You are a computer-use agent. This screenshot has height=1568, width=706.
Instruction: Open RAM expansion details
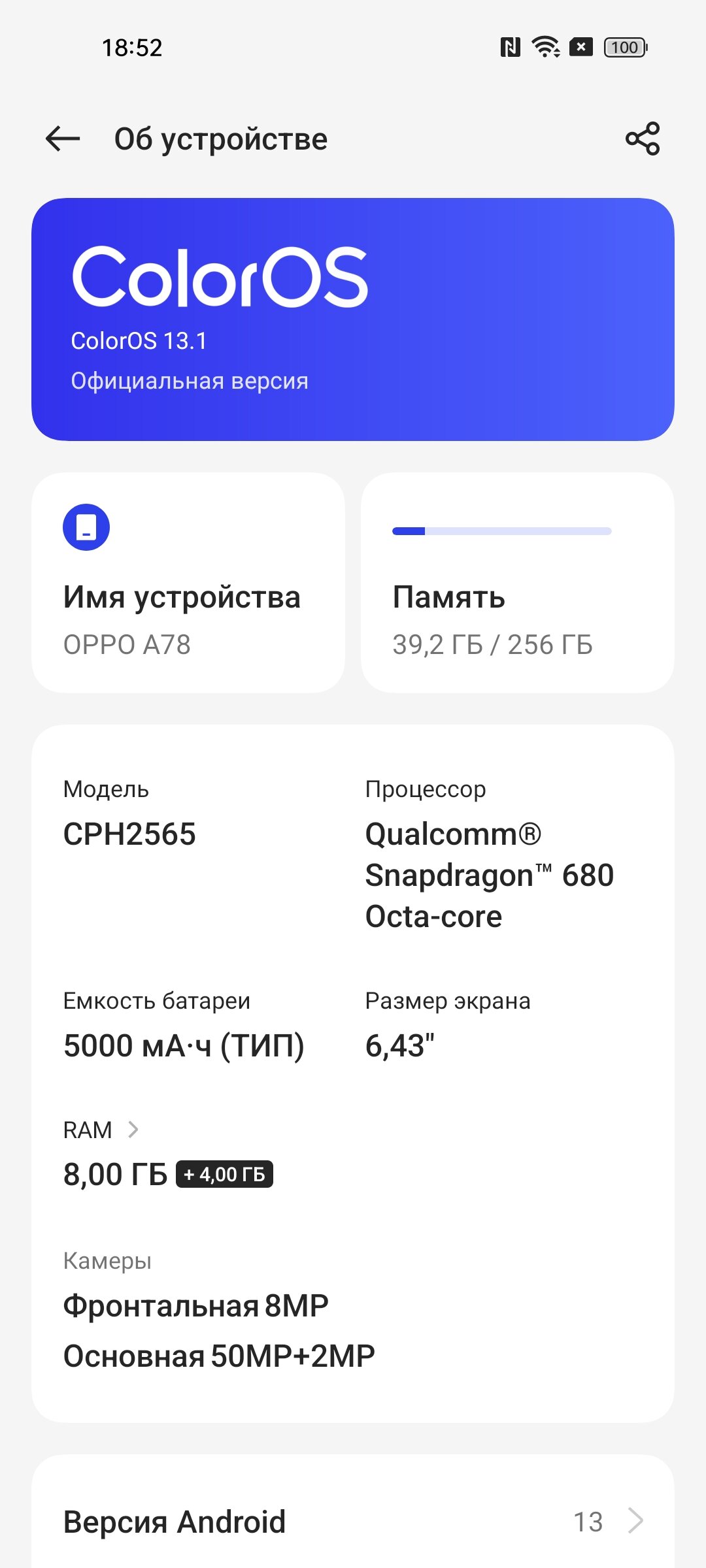pyautogui.click(x=102, y=1130)
